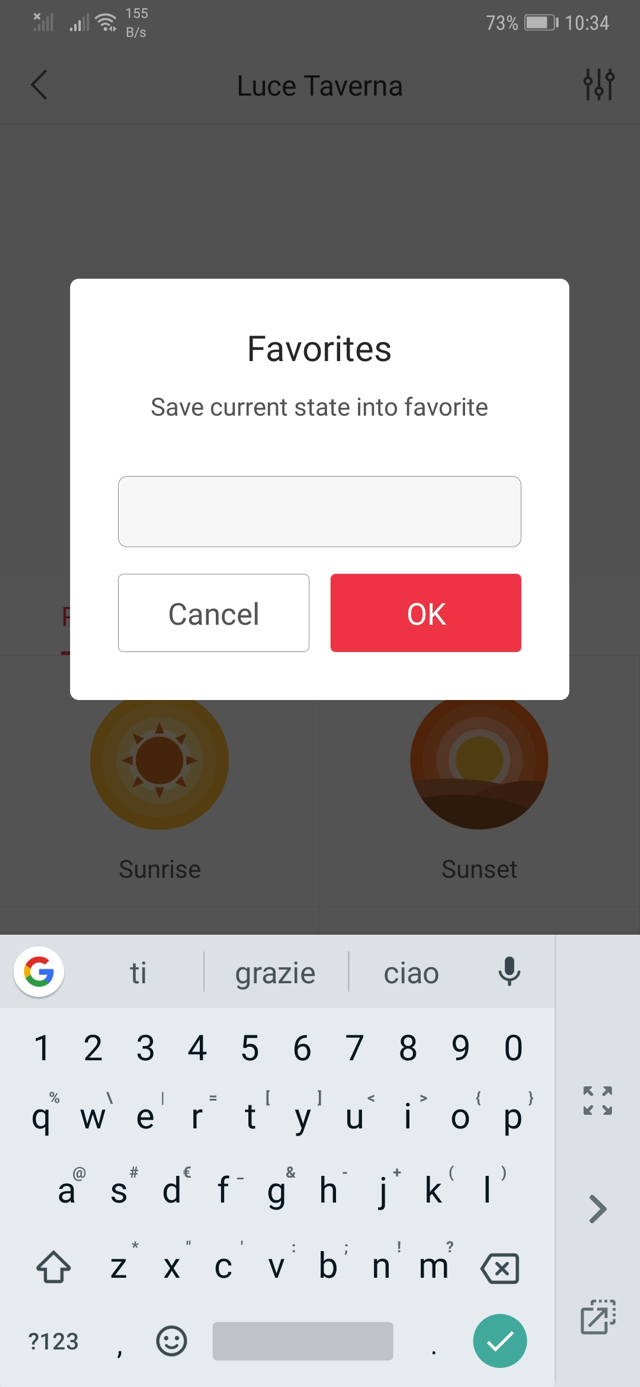This screenshot has width=640, height=1387.
Task: Insert the suggested word "ciao"
Action: [411, 973]
